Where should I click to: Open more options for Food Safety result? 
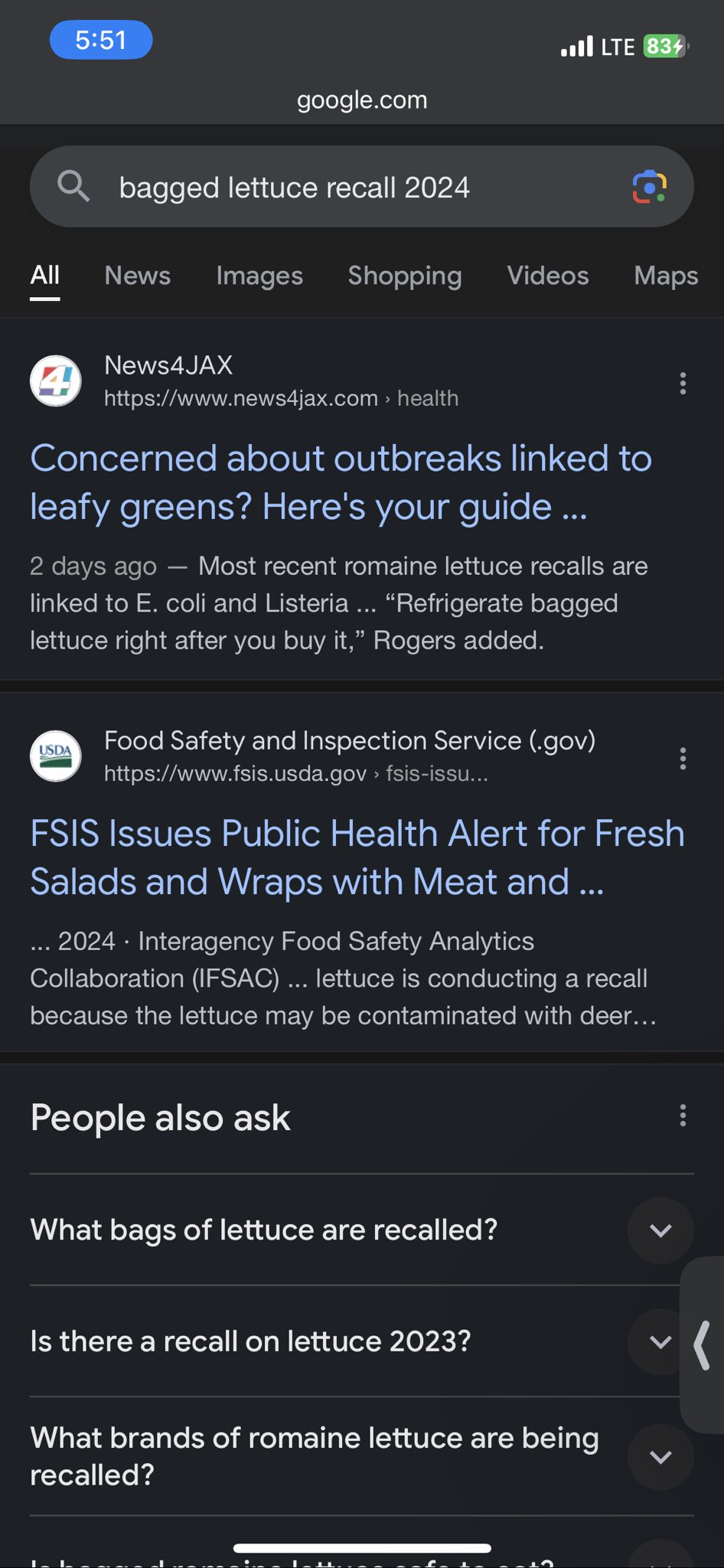[x=683, y=759]
